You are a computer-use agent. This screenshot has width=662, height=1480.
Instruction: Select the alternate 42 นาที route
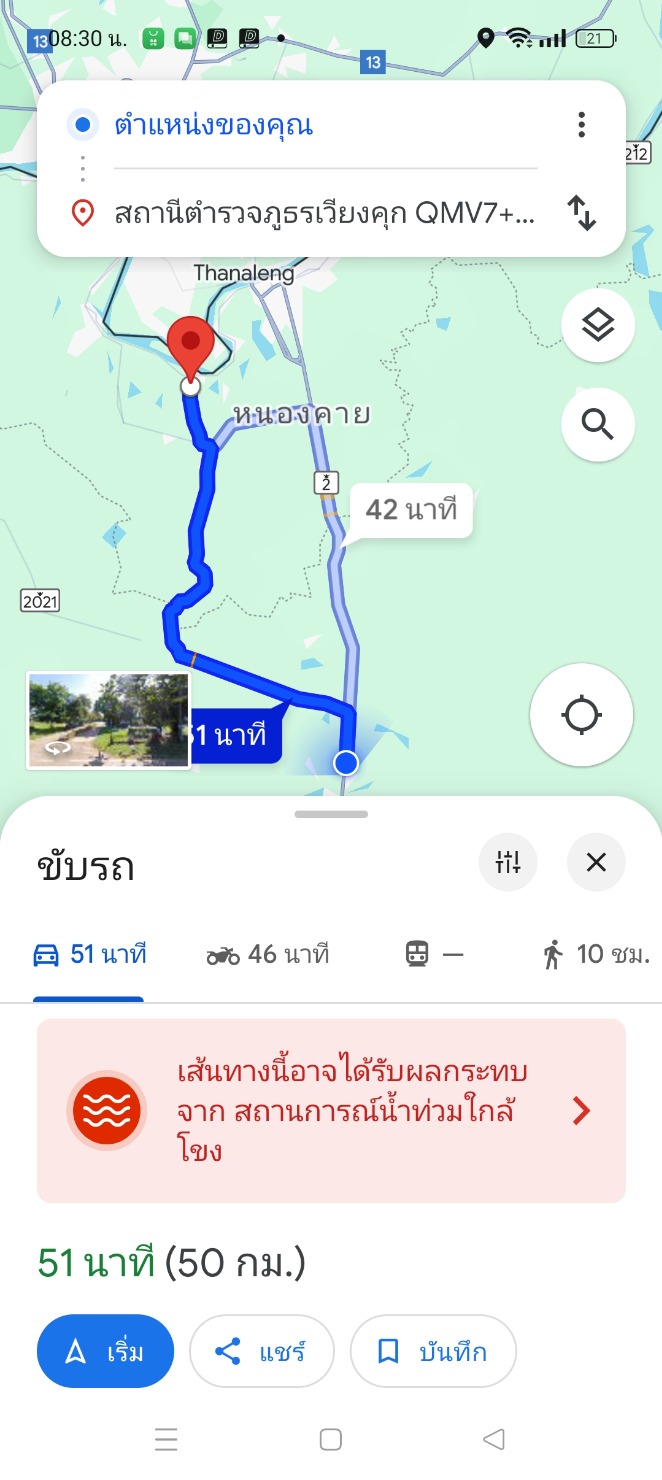pyautogui.click(x=410, y=510)
